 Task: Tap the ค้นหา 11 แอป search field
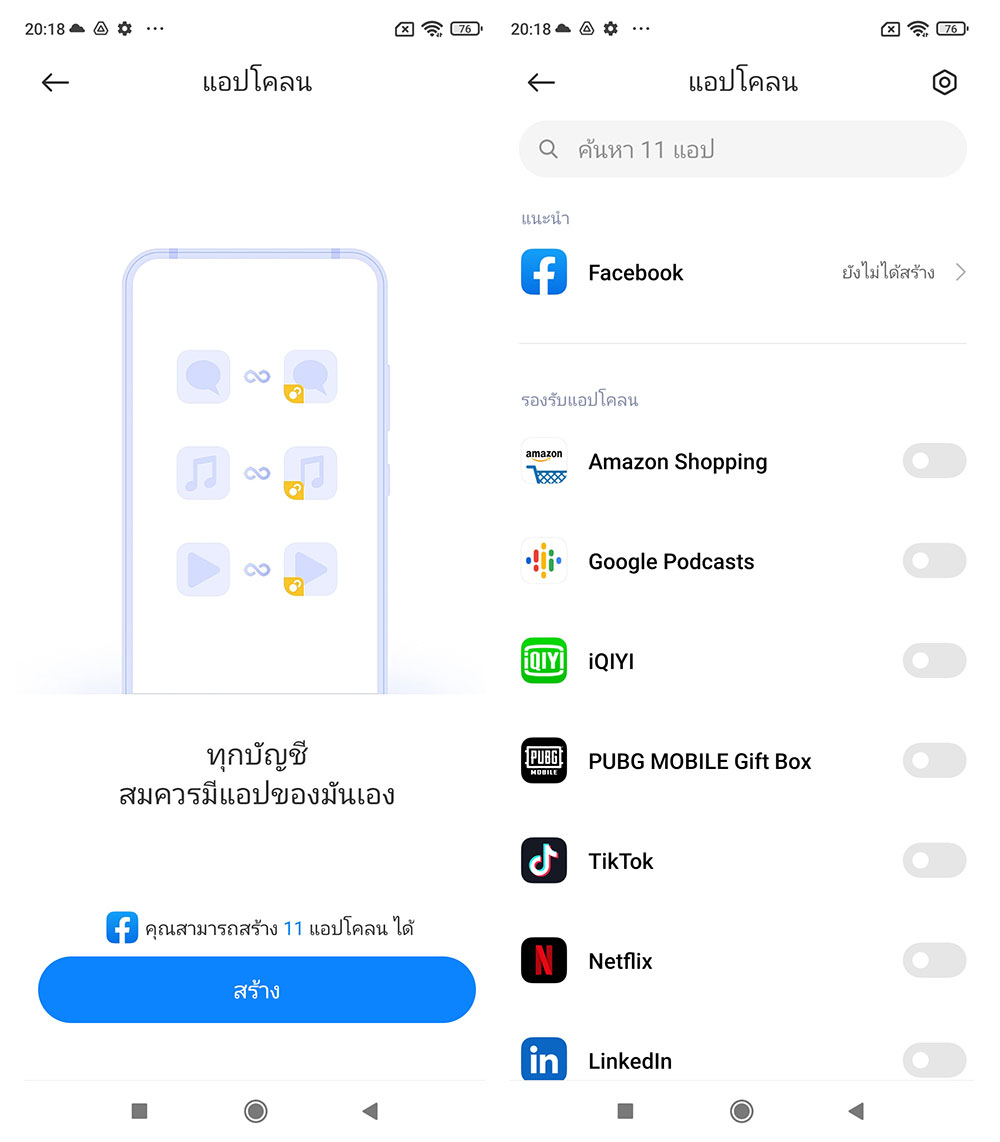pos(742,150)
